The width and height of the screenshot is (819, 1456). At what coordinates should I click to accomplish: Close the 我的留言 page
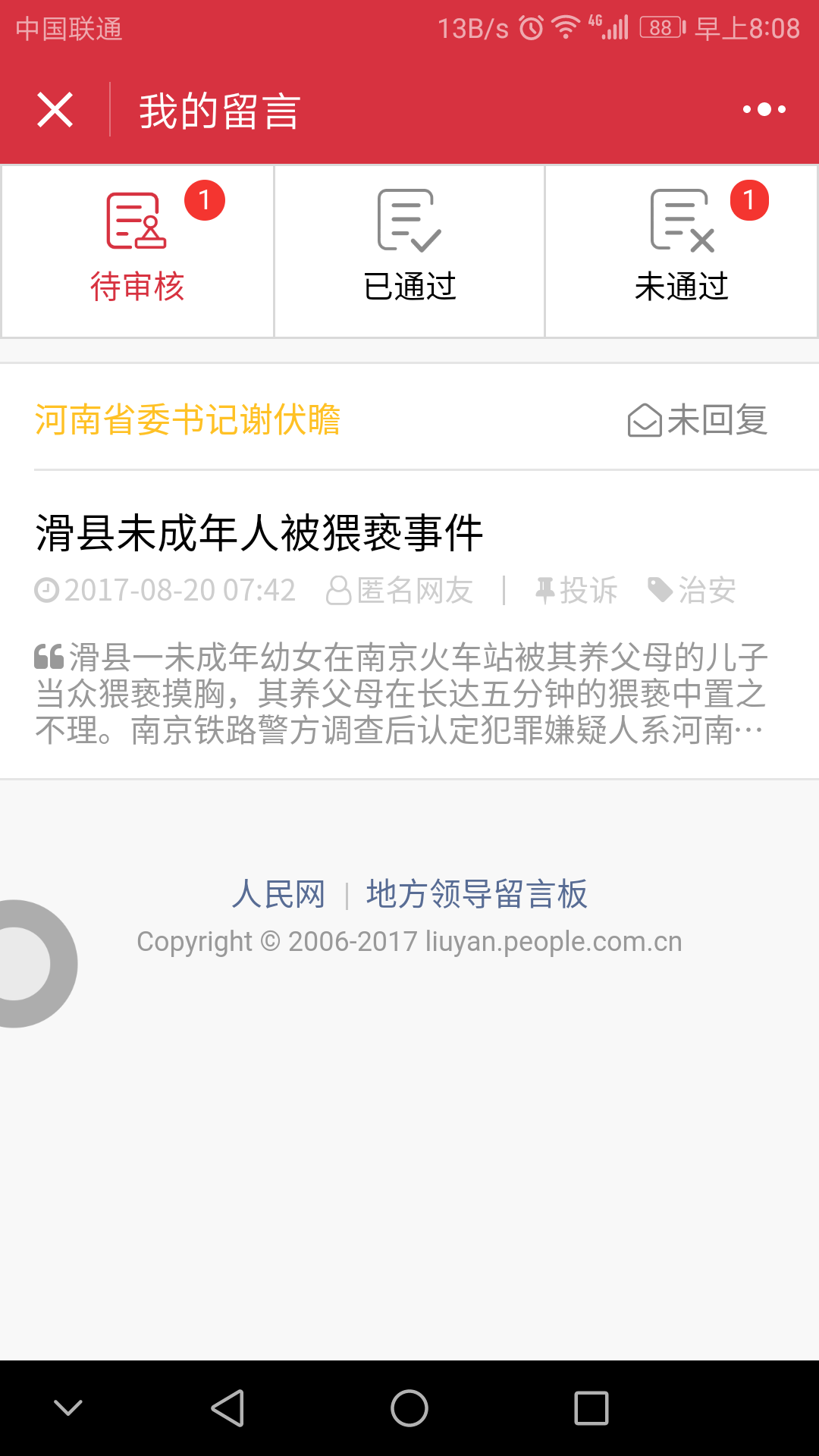(x=55, y=110)
